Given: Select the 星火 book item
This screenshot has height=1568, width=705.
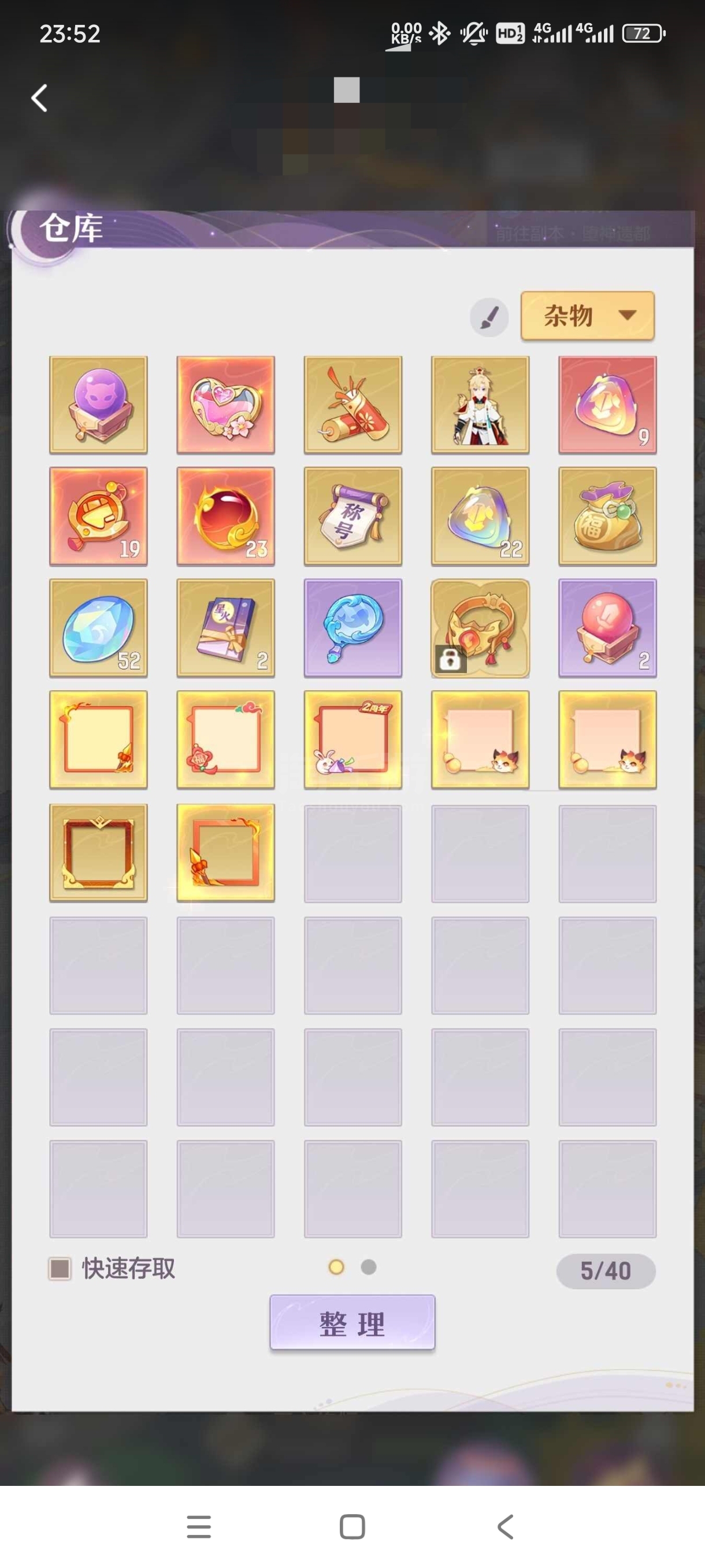Looking at the screenshot, I should [x=226, y=628].
